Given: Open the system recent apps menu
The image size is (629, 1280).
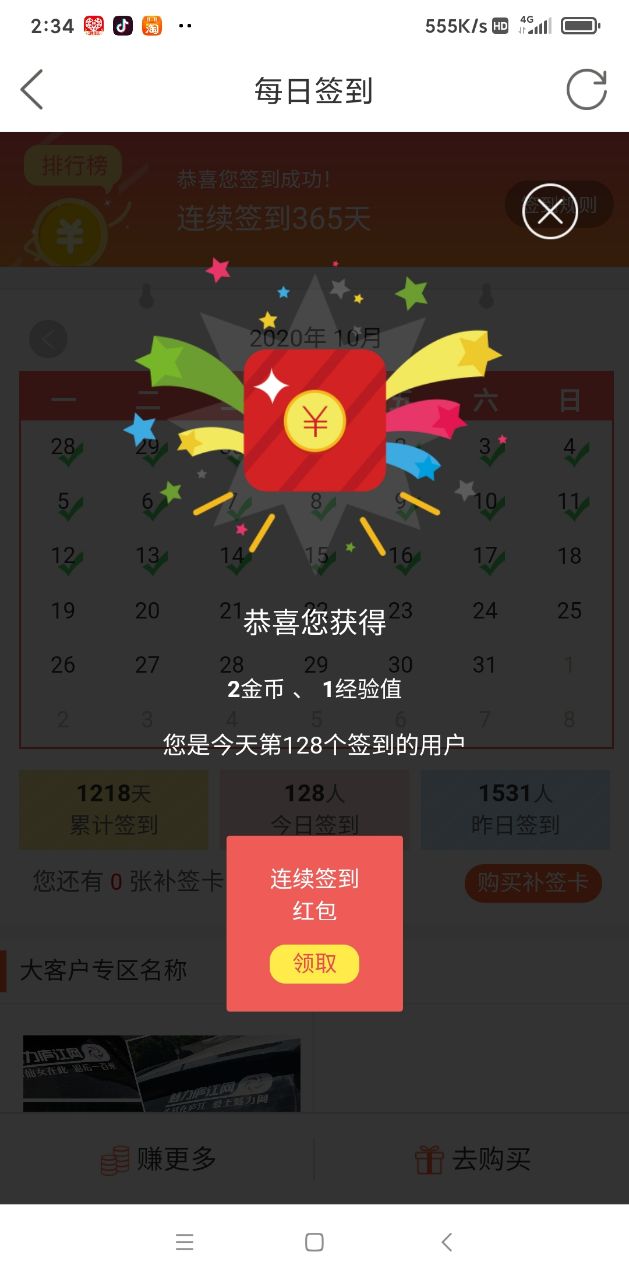Looking at the screenshot, I should click(x=184, y=1242).
